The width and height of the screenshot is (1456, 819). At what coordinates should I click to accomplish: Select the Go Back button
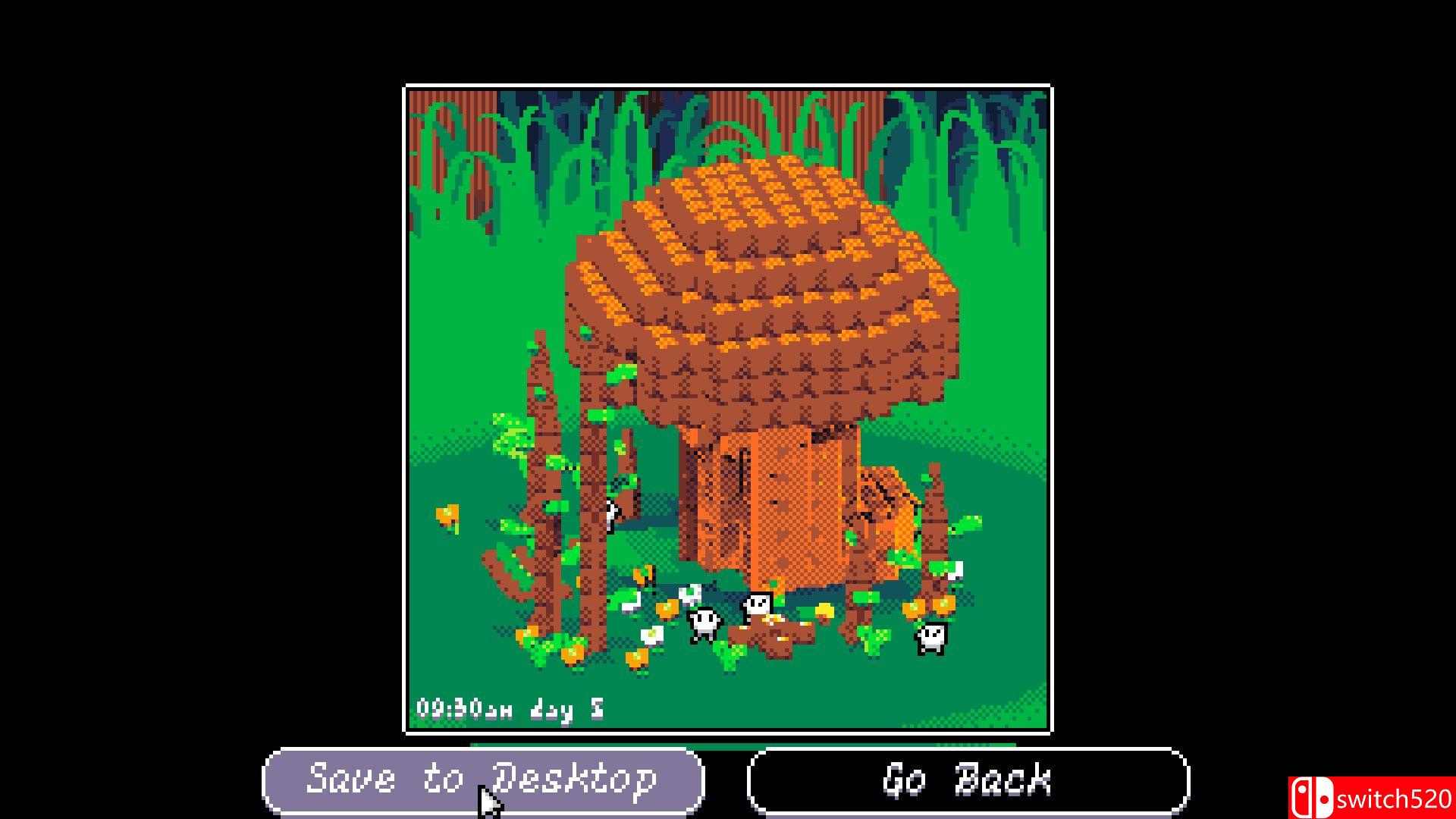tap(968, 780)
